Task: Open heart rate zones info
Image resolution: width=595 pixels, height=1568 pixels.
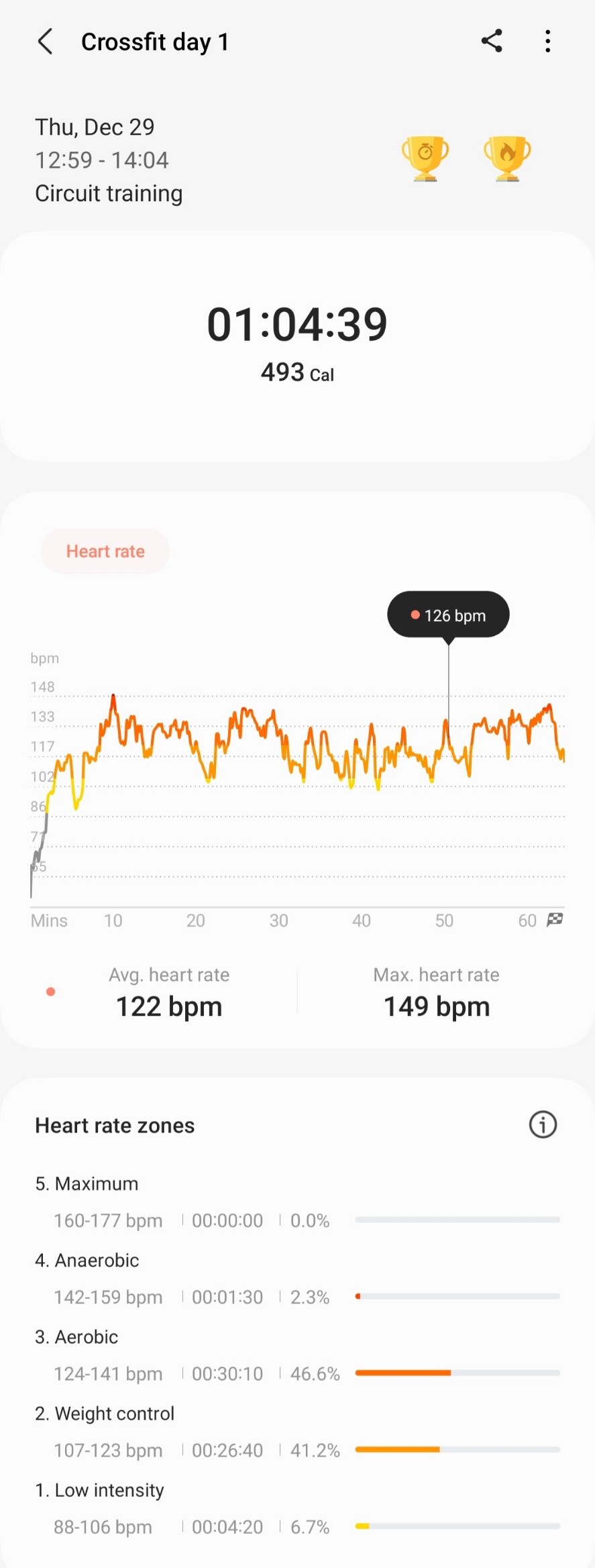Action: click(543, 1125)
